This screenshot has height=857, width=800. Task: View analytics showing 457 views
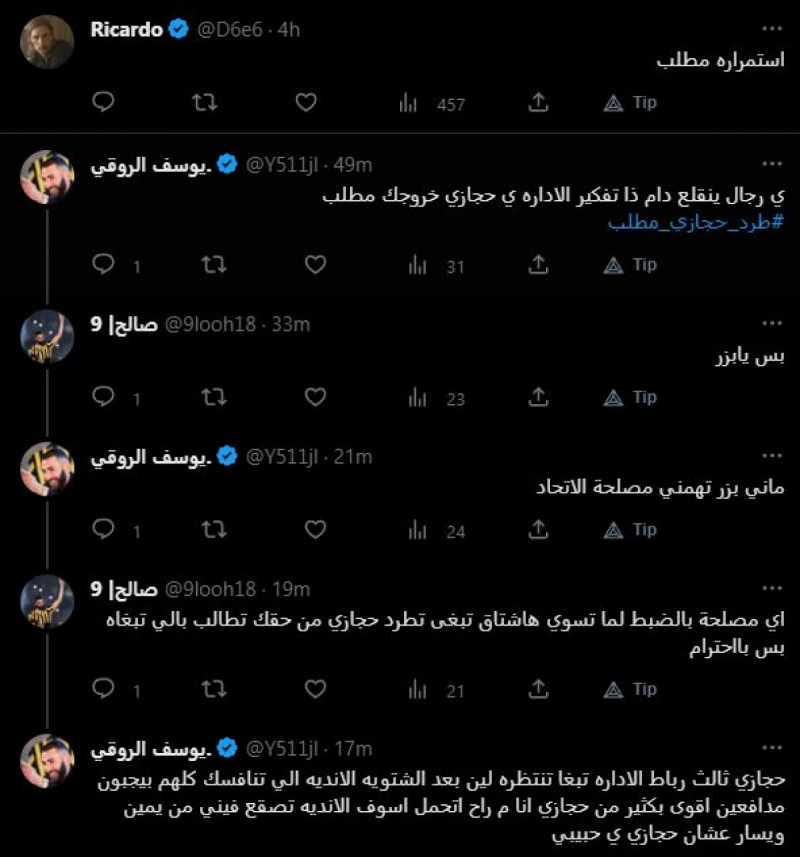(x=424, y=101)
